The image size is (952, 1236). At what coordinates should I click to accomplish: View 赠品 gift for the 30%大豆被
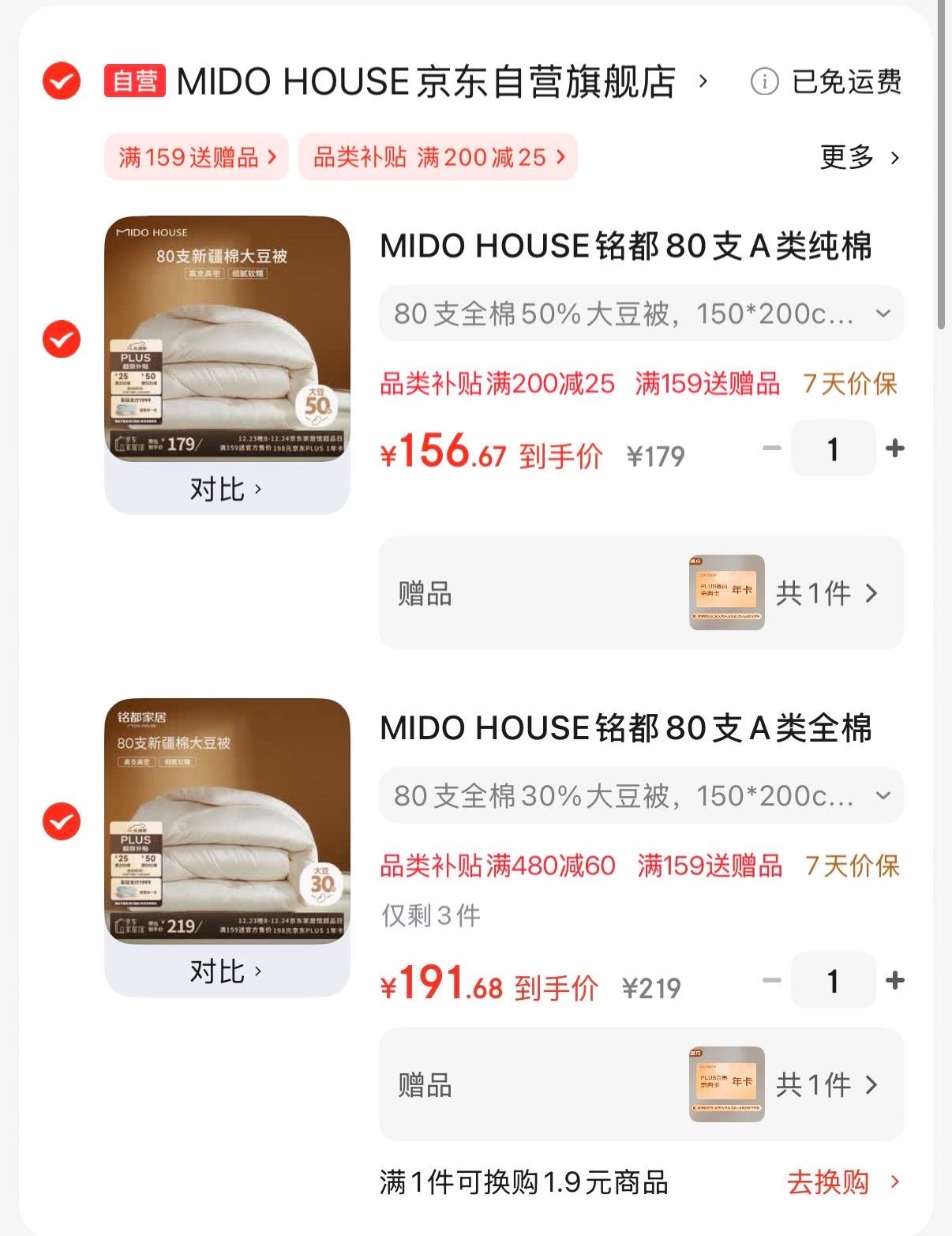point(641,1084)
